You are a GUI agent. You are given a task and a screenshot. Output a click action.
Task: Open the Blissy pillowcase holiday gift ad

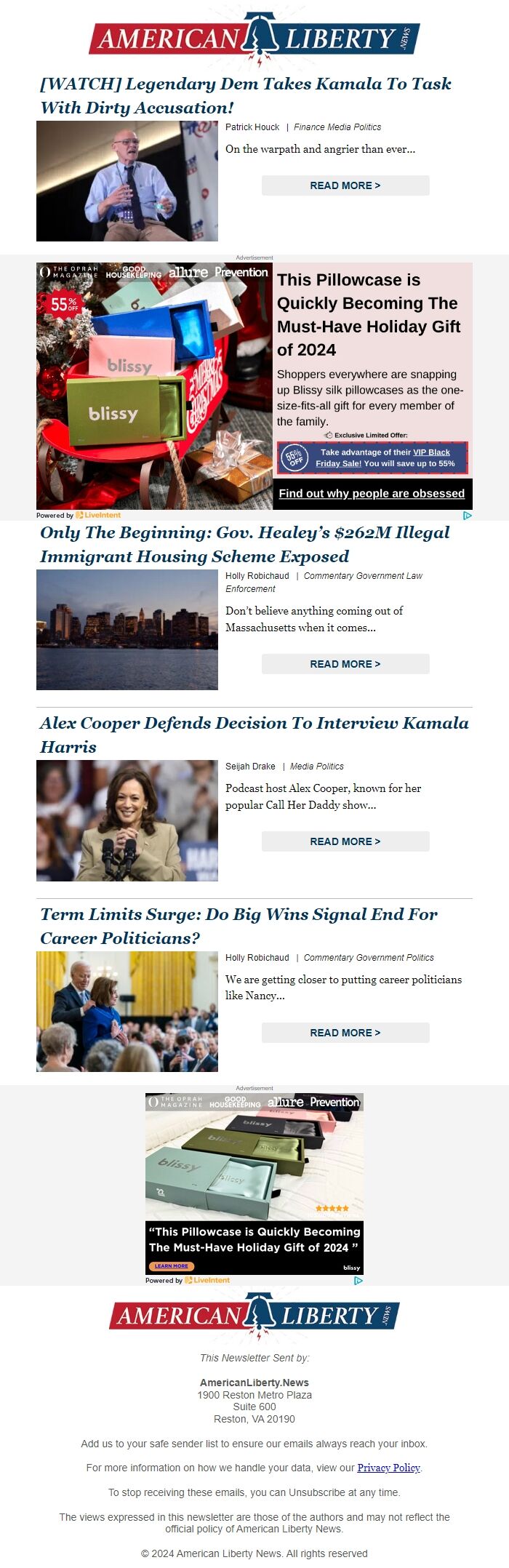coord(368,314)
